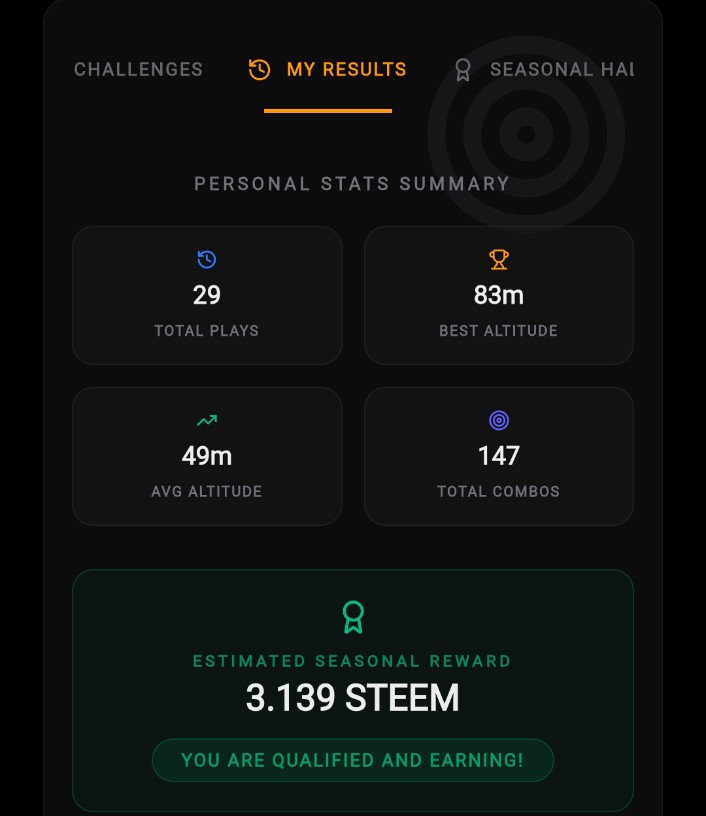706x816 pixels.
Task: Select the My Results tab
Action: click(x=328, y=70)
